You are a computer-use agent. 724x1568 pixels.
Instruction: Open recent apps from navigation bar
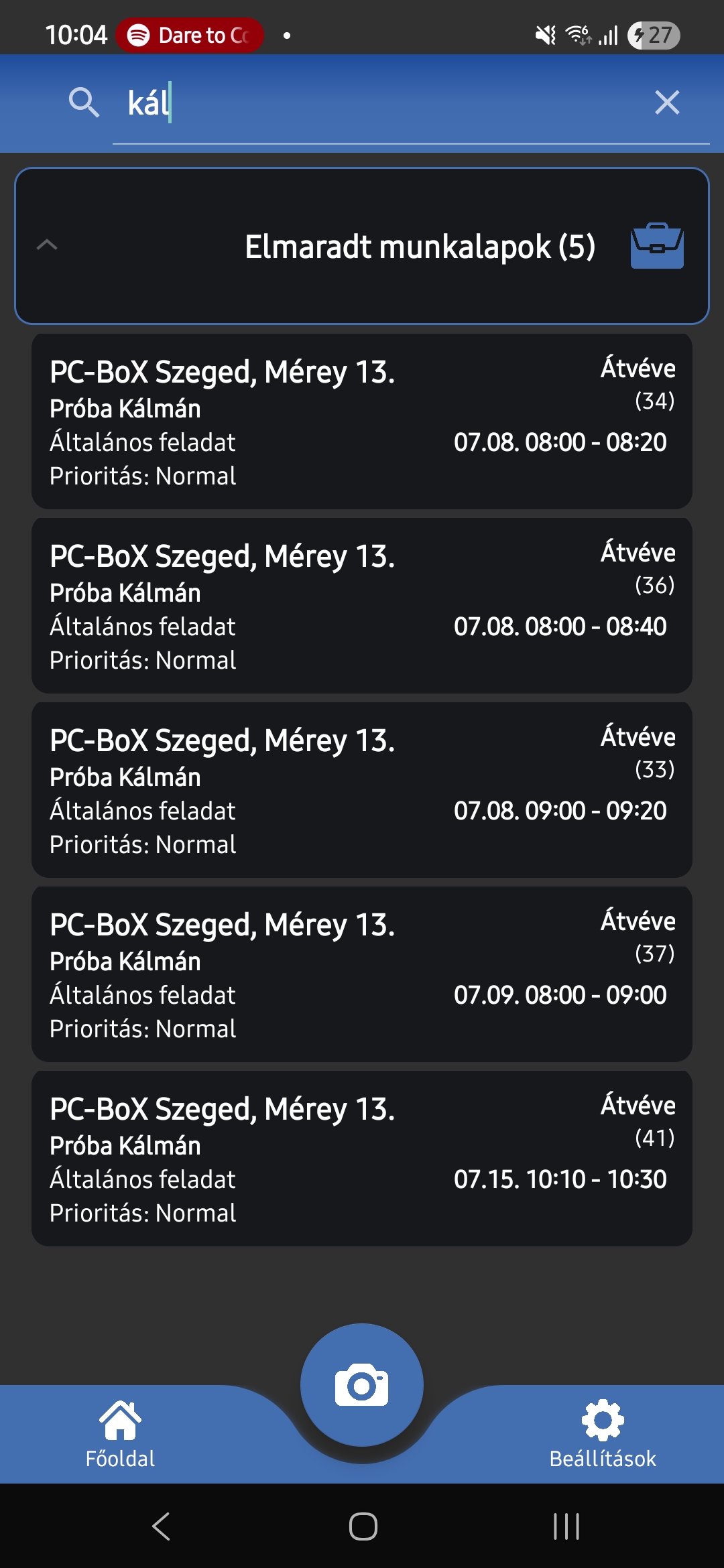[x=566, y=1526]
